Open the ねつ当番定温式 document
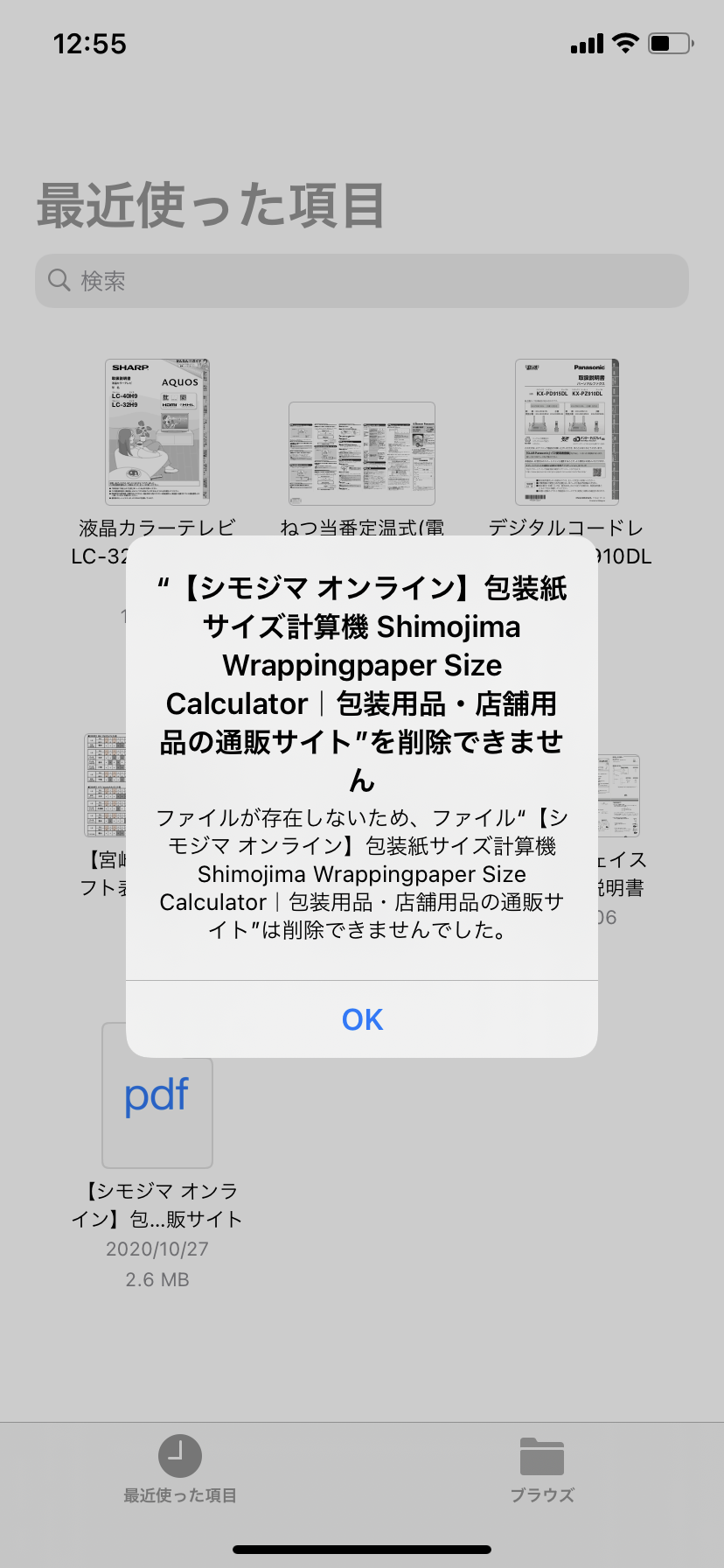724x1568 pixels. (x=362, y=453)
